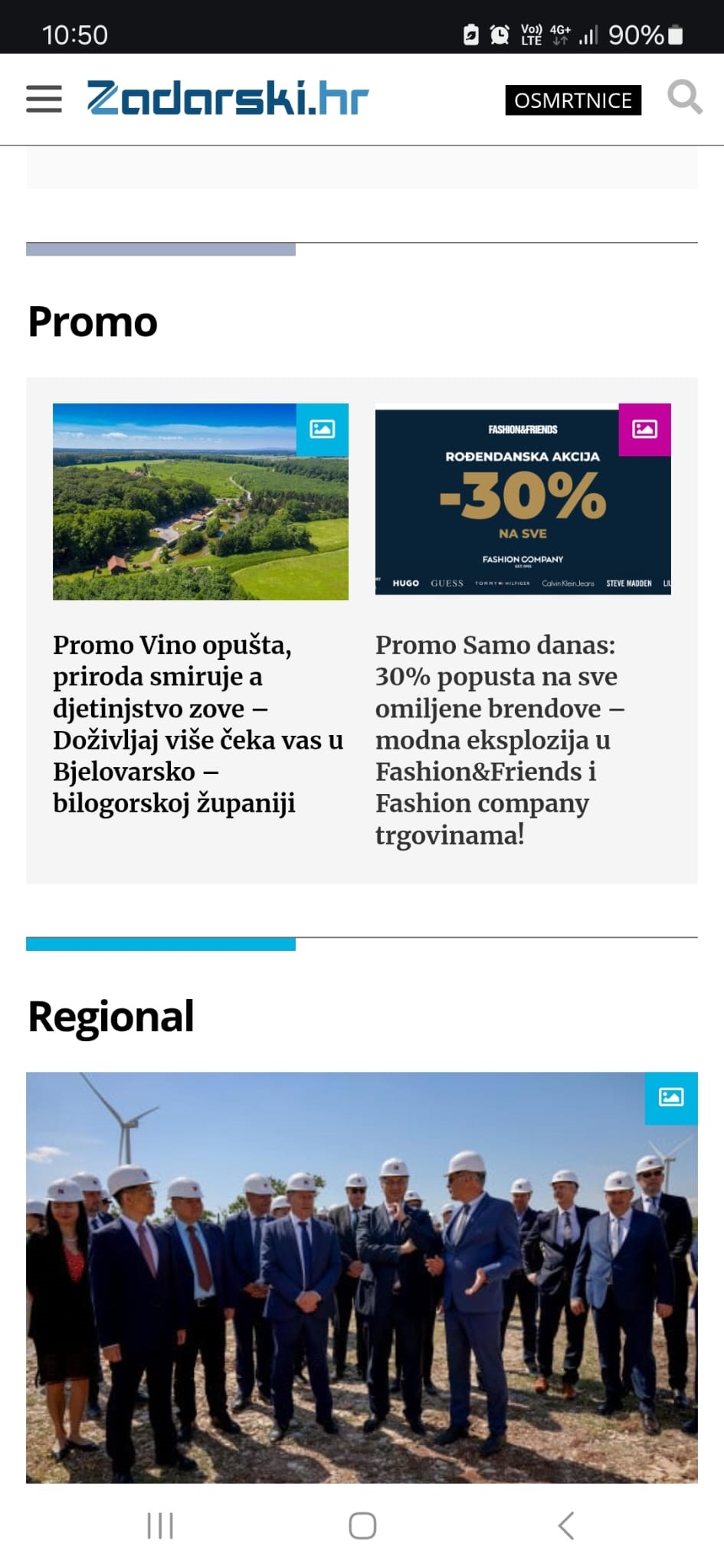Go to Zadarski.hr homepage via logo
The height and width of the screenshot is (1568, 724).
click(x=228, y=99)
